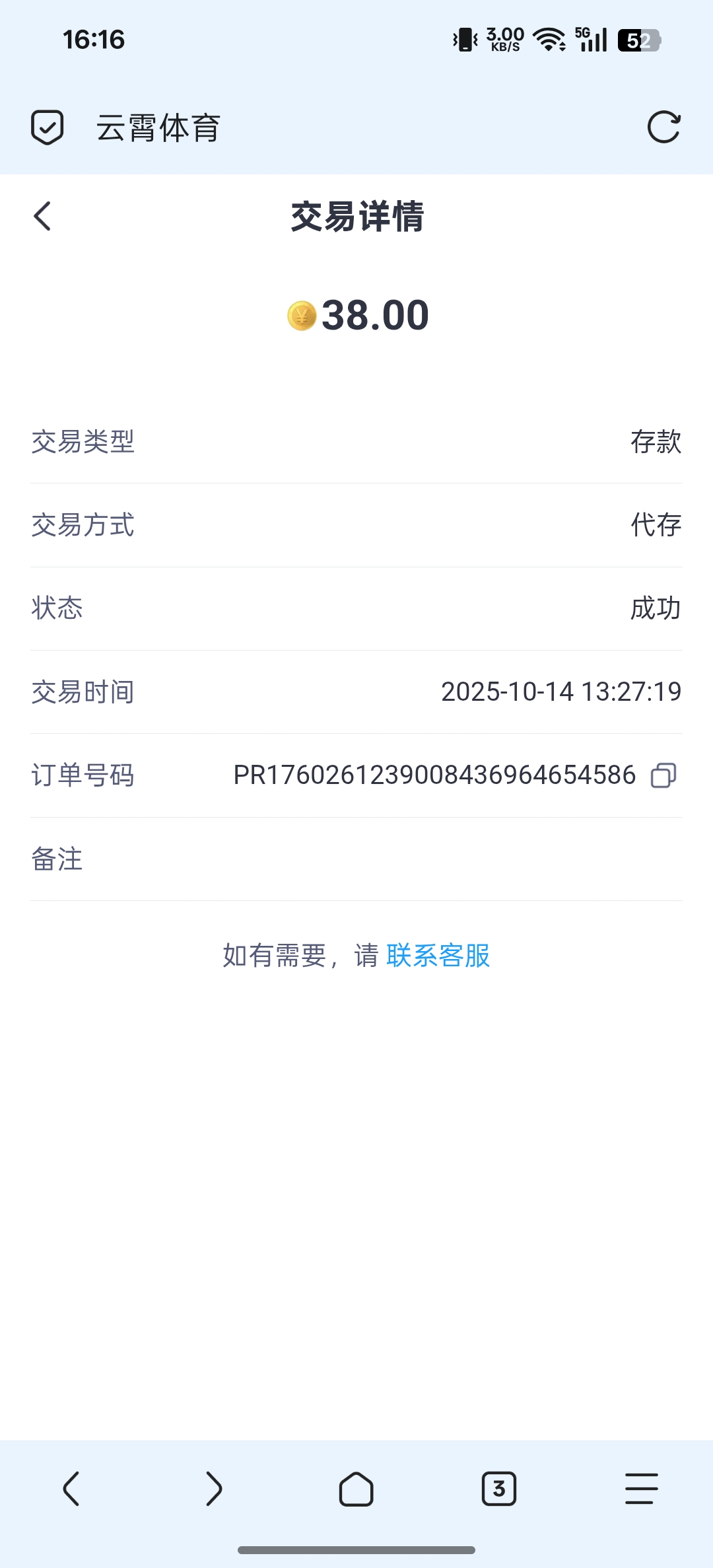Reload the page with the refresh icon
The image size is (713, 1568).
coord(663,127)
